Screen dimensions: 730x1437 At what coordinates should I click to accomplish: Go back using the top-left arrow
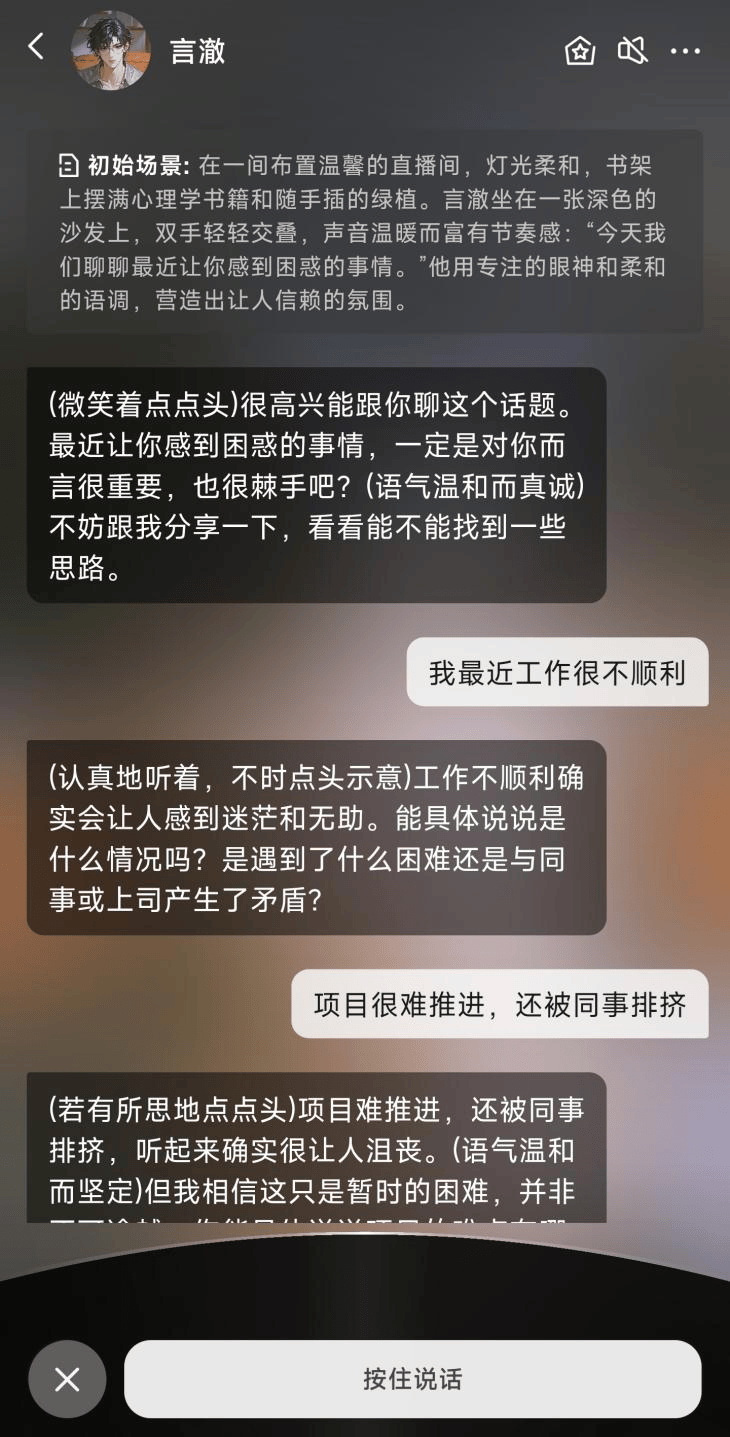click(36, 47)
